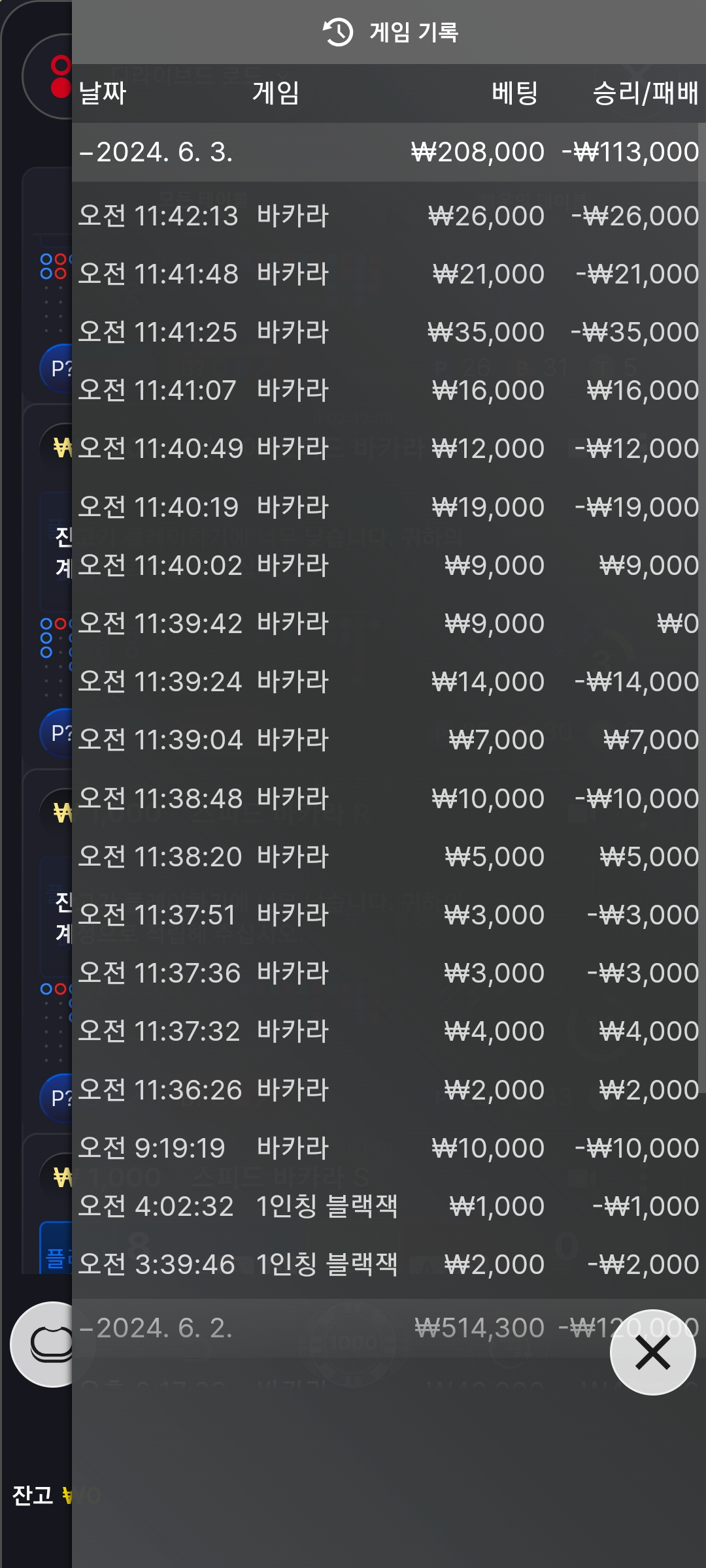706x1568 pixels.
Task: Open the 4:02:32 first-person blackjack record
Action: (x=388, y=1207)
